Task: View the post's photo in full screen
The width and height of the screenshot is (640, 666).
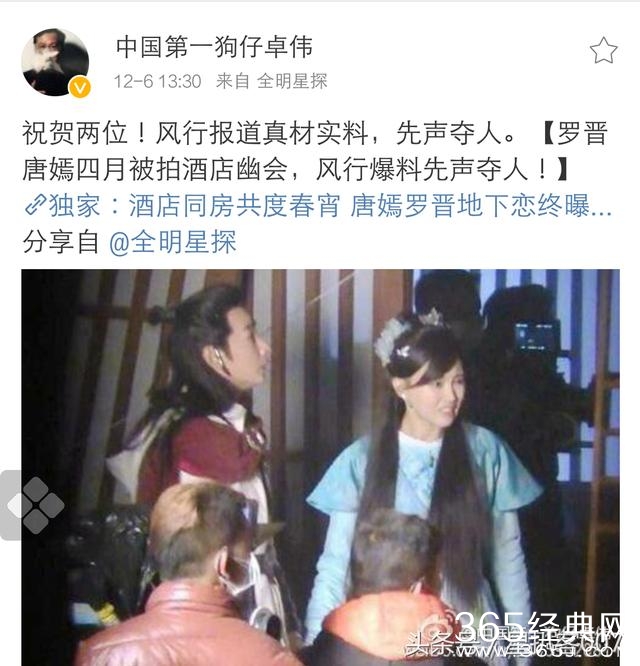Action: pyautogui.click(x=320, y=465)
